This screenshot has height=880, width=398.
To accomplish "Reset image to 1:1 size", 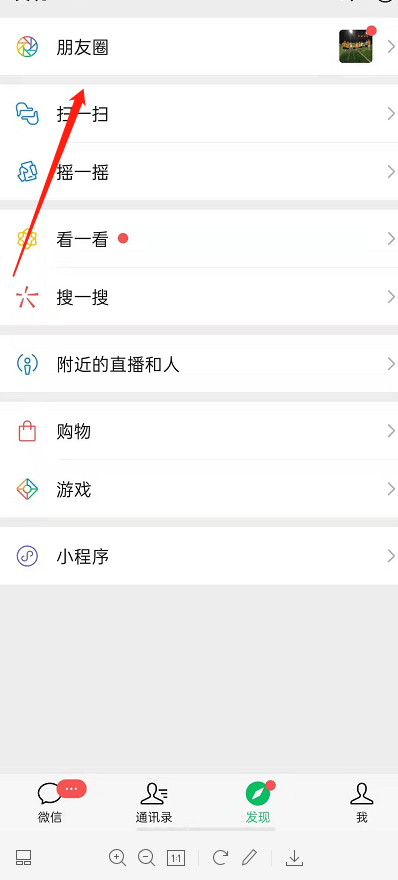I will coord(176,858).
